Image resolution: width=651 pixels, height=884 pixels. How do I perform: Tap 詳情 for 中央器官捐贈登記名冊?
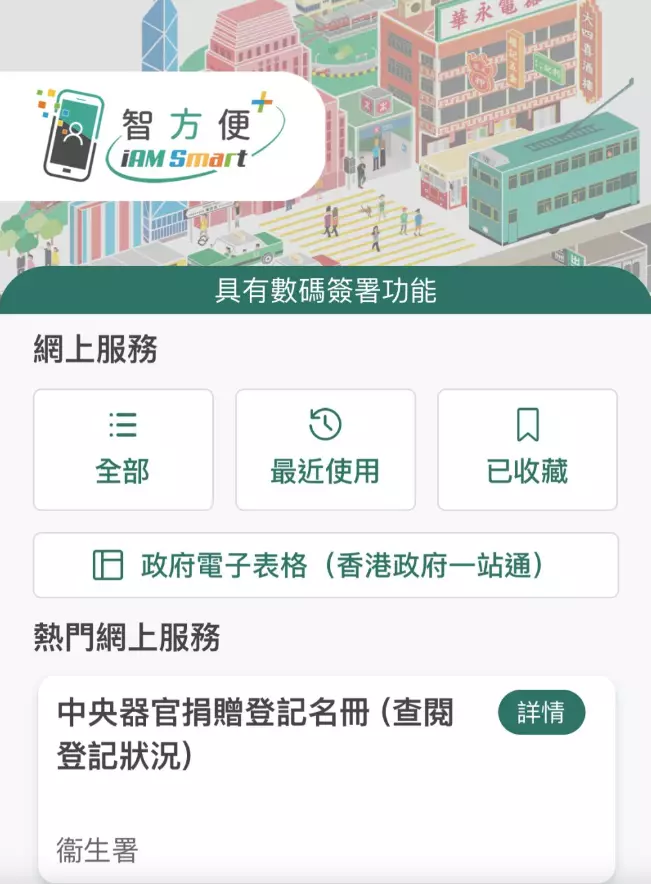pos(541,713)
